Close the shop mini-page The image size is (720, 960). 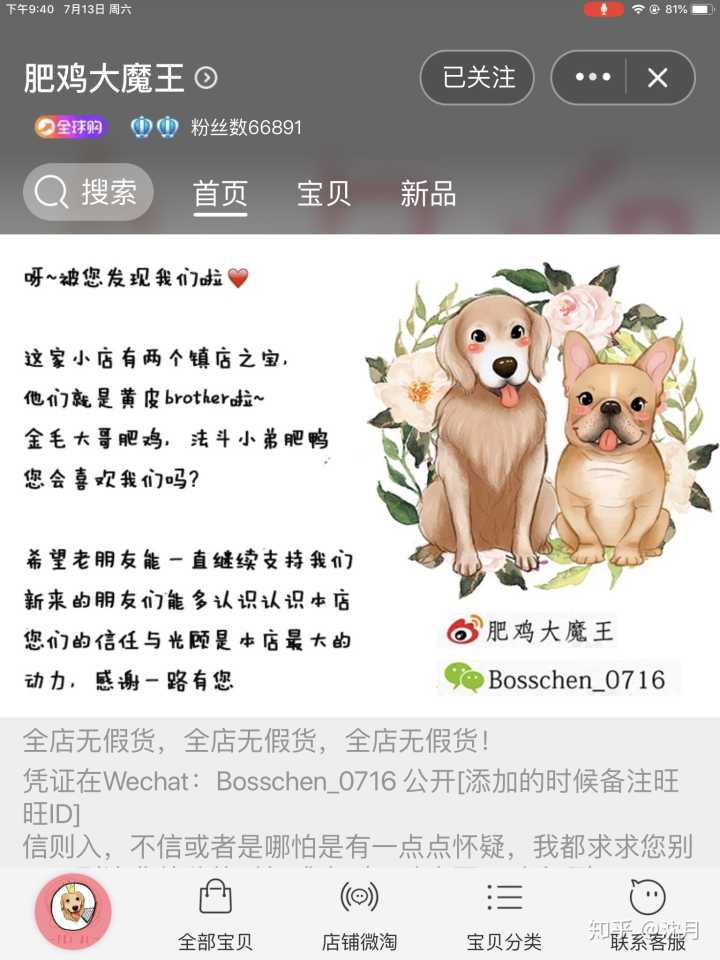658,77
